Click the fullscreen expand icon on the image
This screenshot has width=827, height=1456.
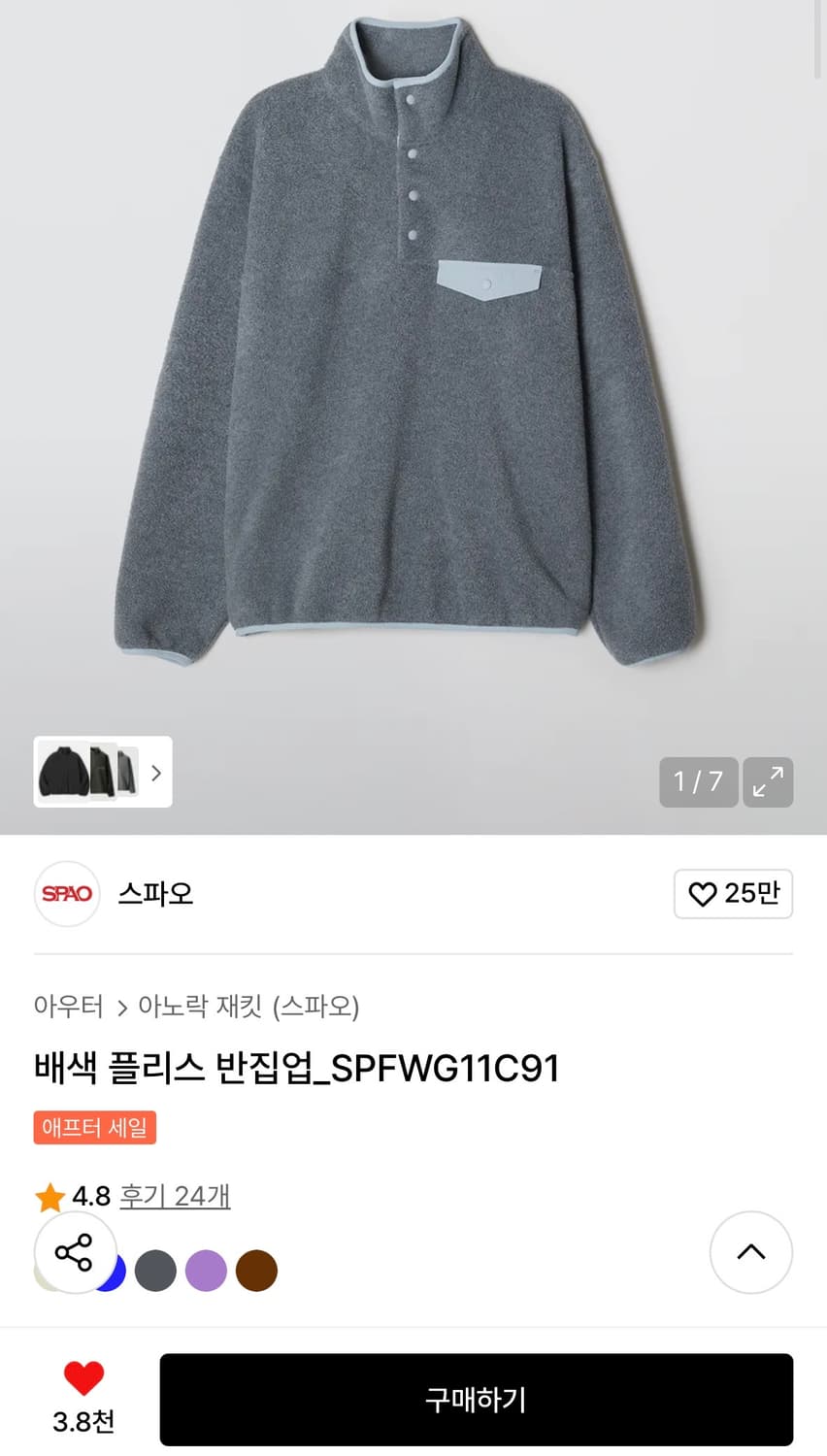pos(768,782)
